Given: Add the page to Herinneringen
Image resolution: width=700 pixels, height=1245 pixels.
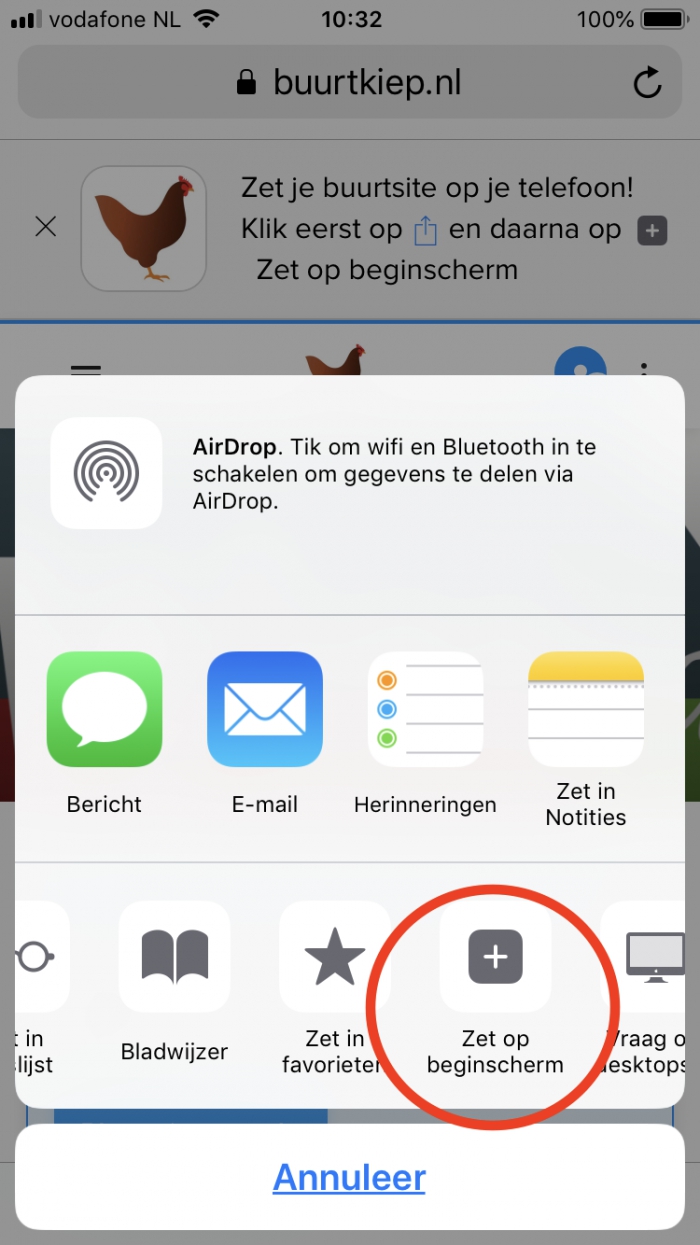Looking at the screenshot, I should pyautogui.click(x=425, y=709).
